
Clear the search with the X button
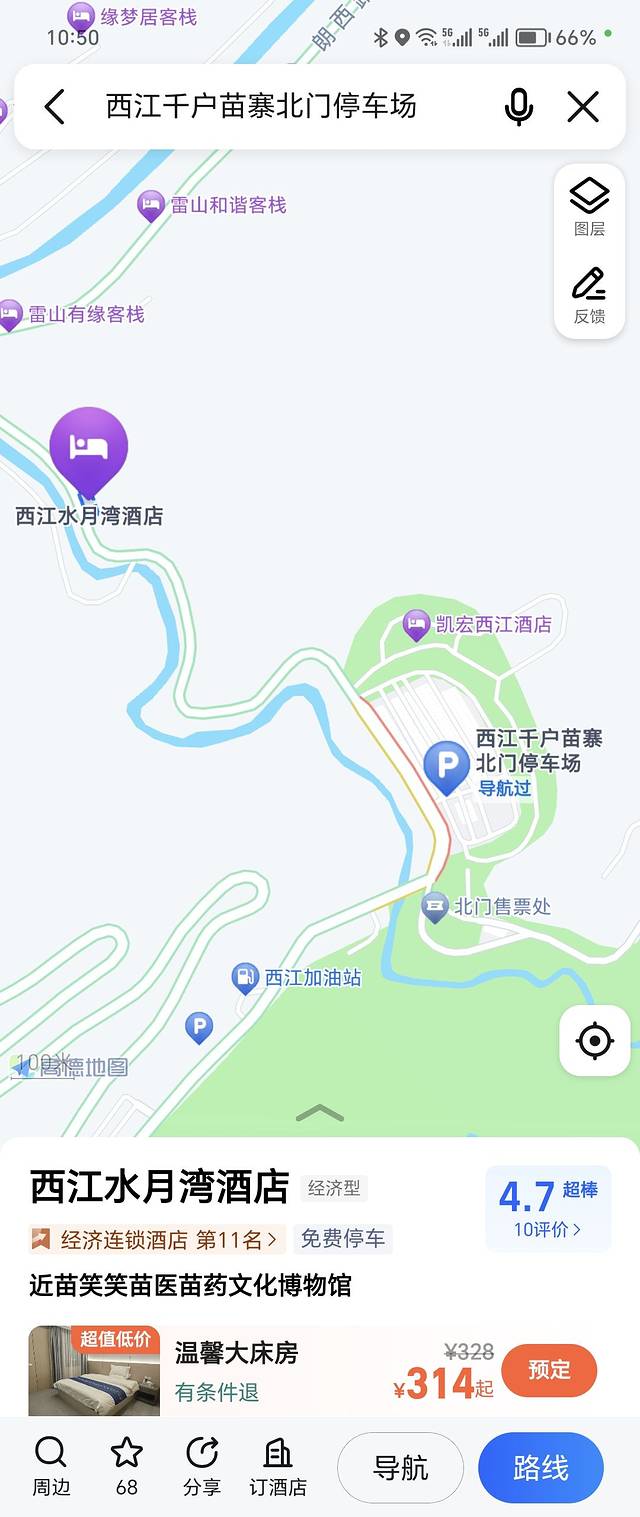[x=583, y=107]
